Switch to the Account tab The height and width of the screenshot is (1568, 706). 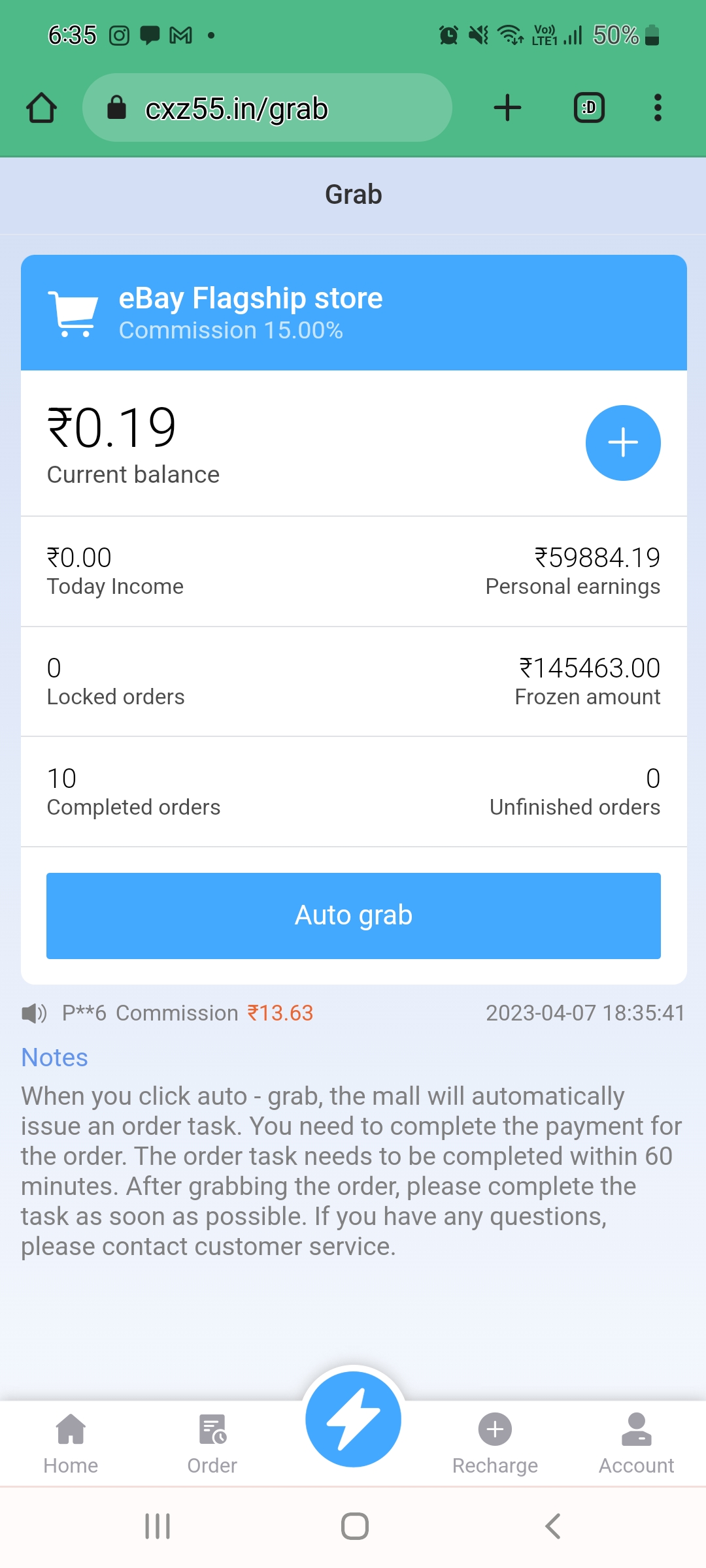(x=636, y=1444)
